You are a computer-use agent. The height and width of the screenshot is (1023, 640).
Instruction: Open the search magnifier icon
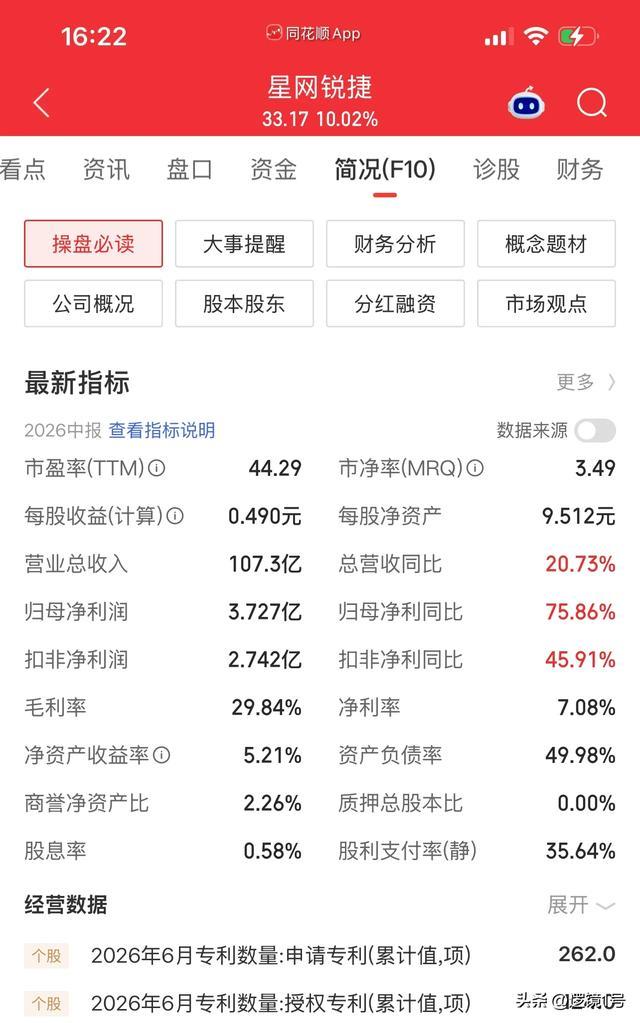pos(592,102)
